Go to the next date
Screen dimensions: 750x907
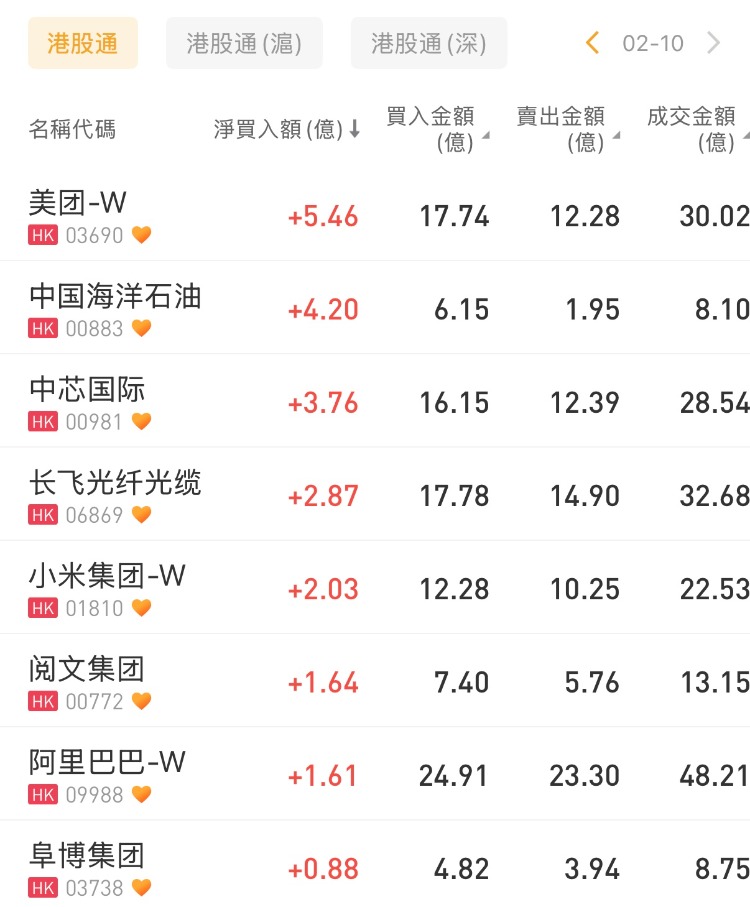pos(713,43)
